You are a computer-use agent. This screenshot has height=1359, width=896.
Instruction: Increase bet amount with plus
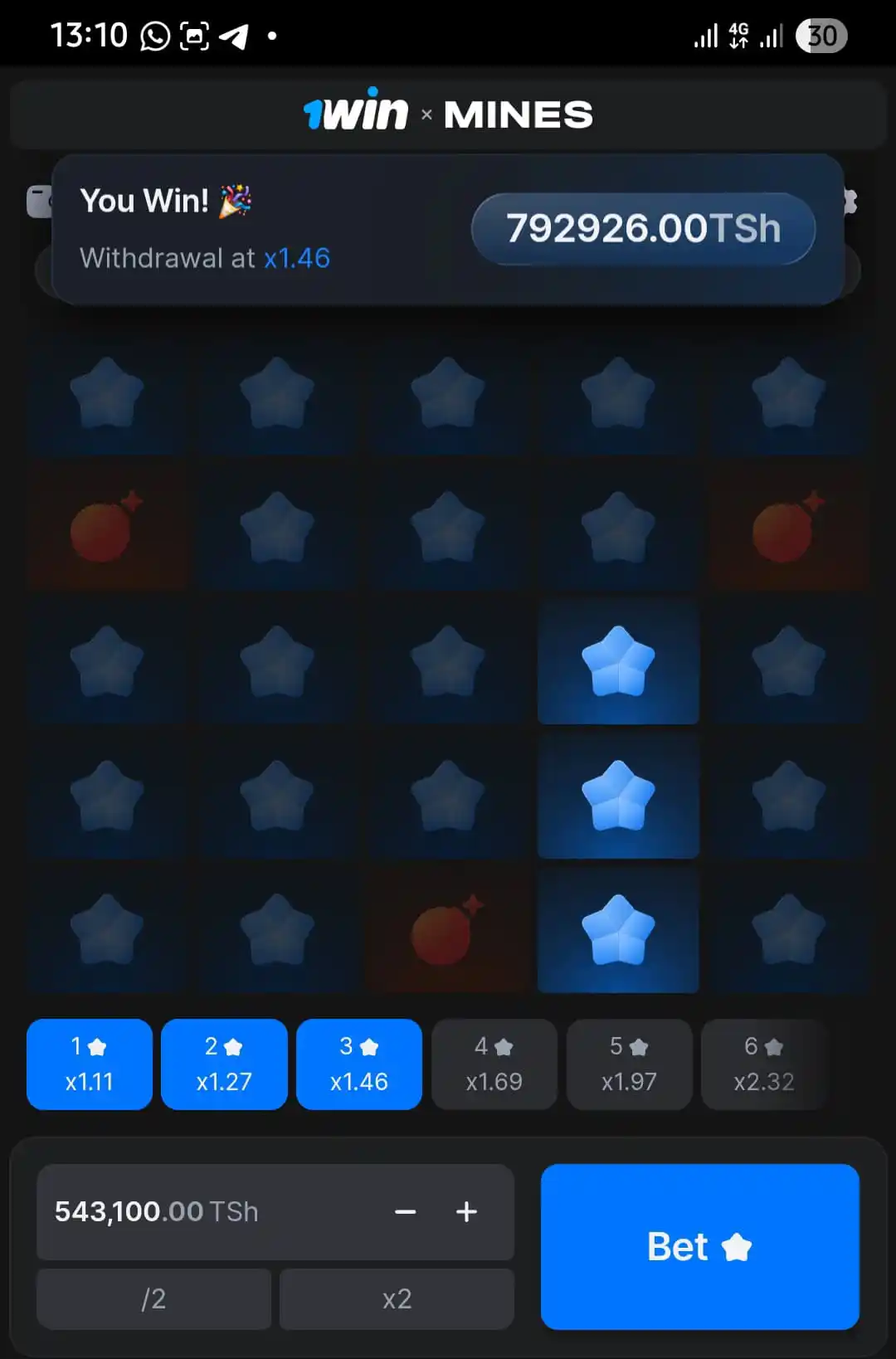point(466,1212)
